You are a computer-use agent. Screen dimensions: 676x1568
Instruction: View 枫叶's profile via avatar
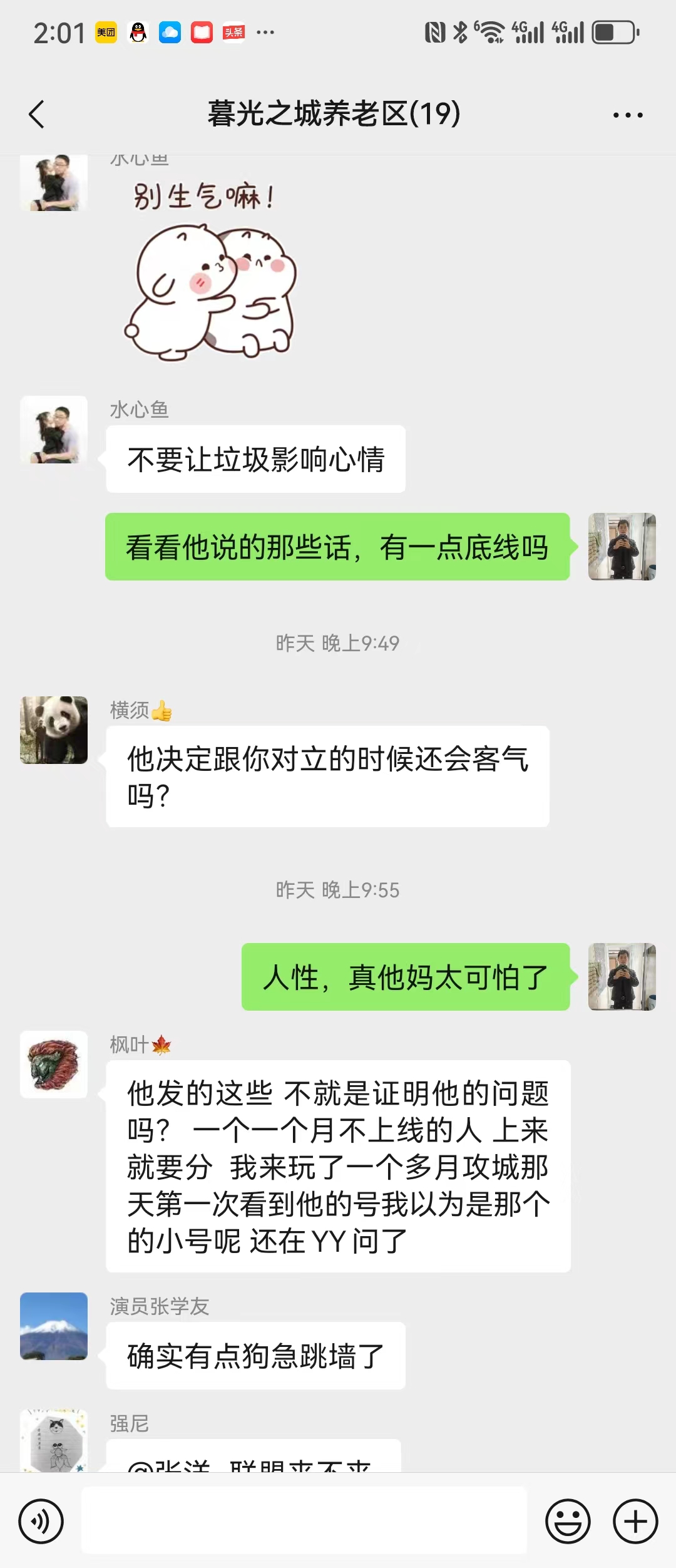coord(54,1064)
